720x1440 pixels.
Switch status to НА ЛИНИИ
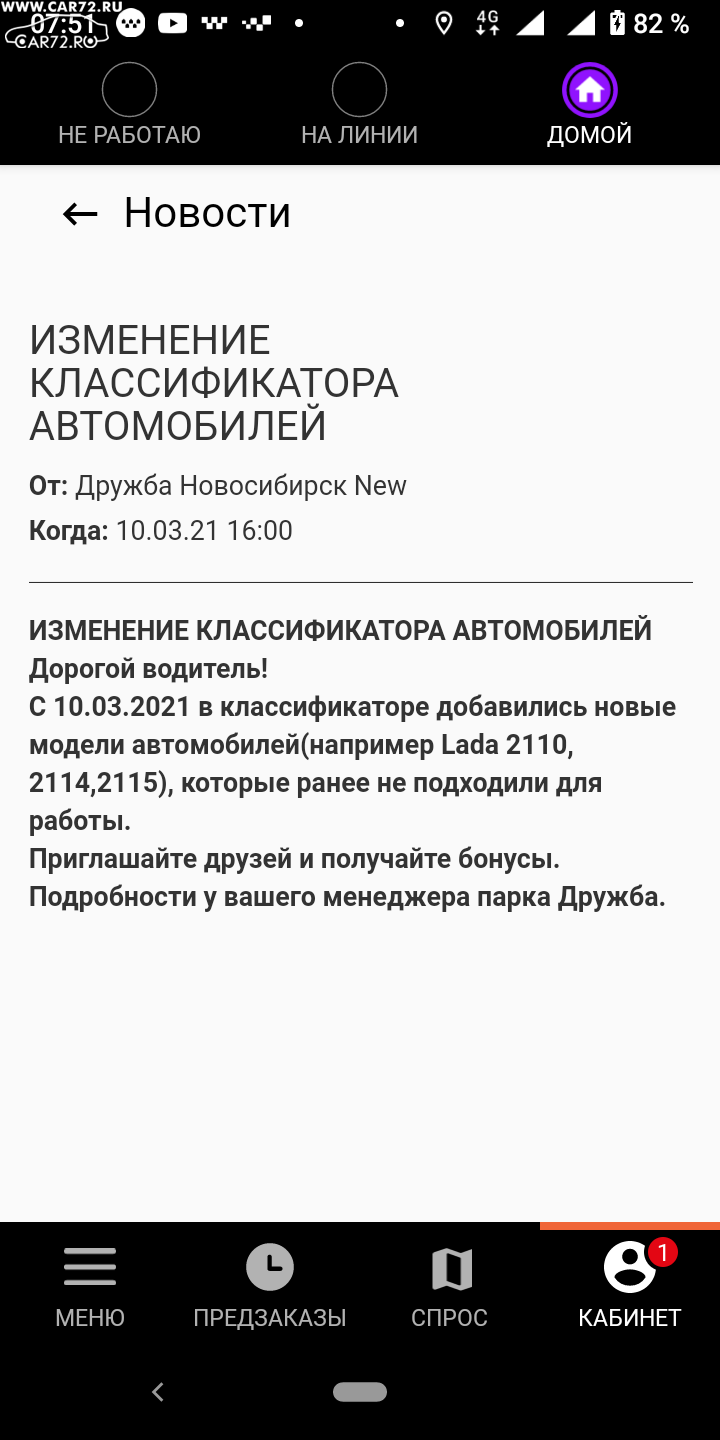(359, 105)
